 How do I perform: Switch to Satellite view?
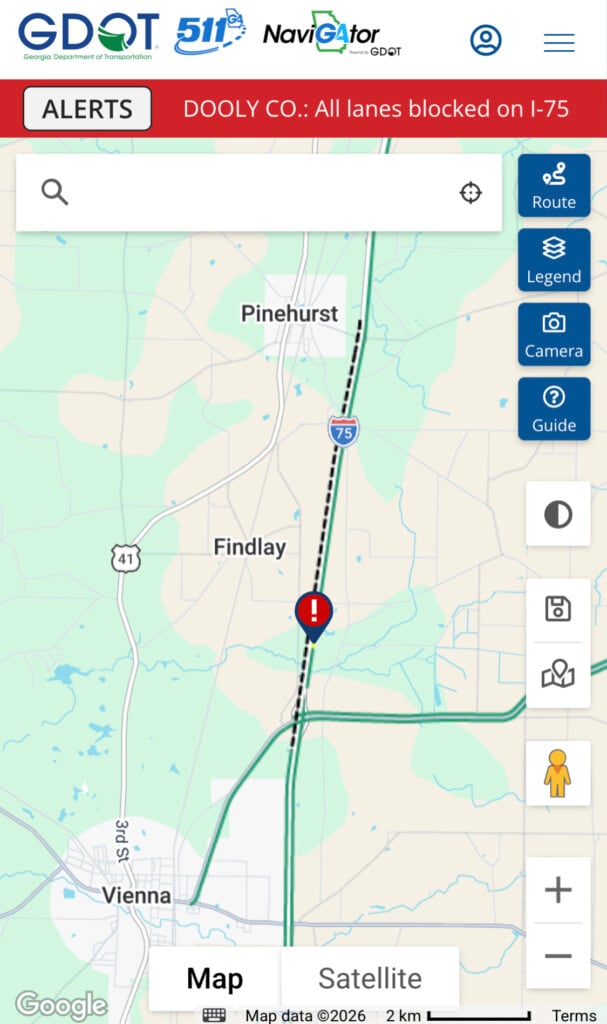[370, 978]
